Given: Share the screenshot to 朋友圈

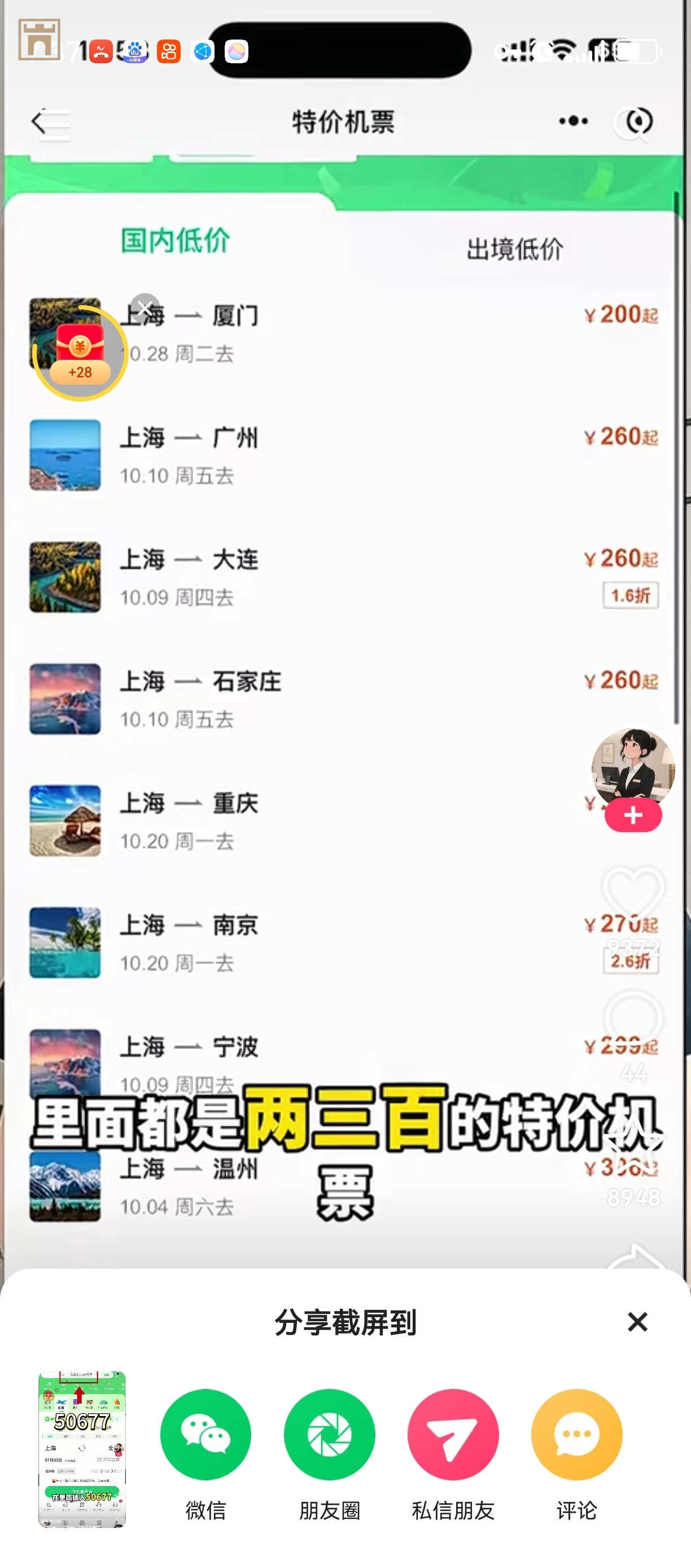Looking at the screenshot, I should [329, 1434].
